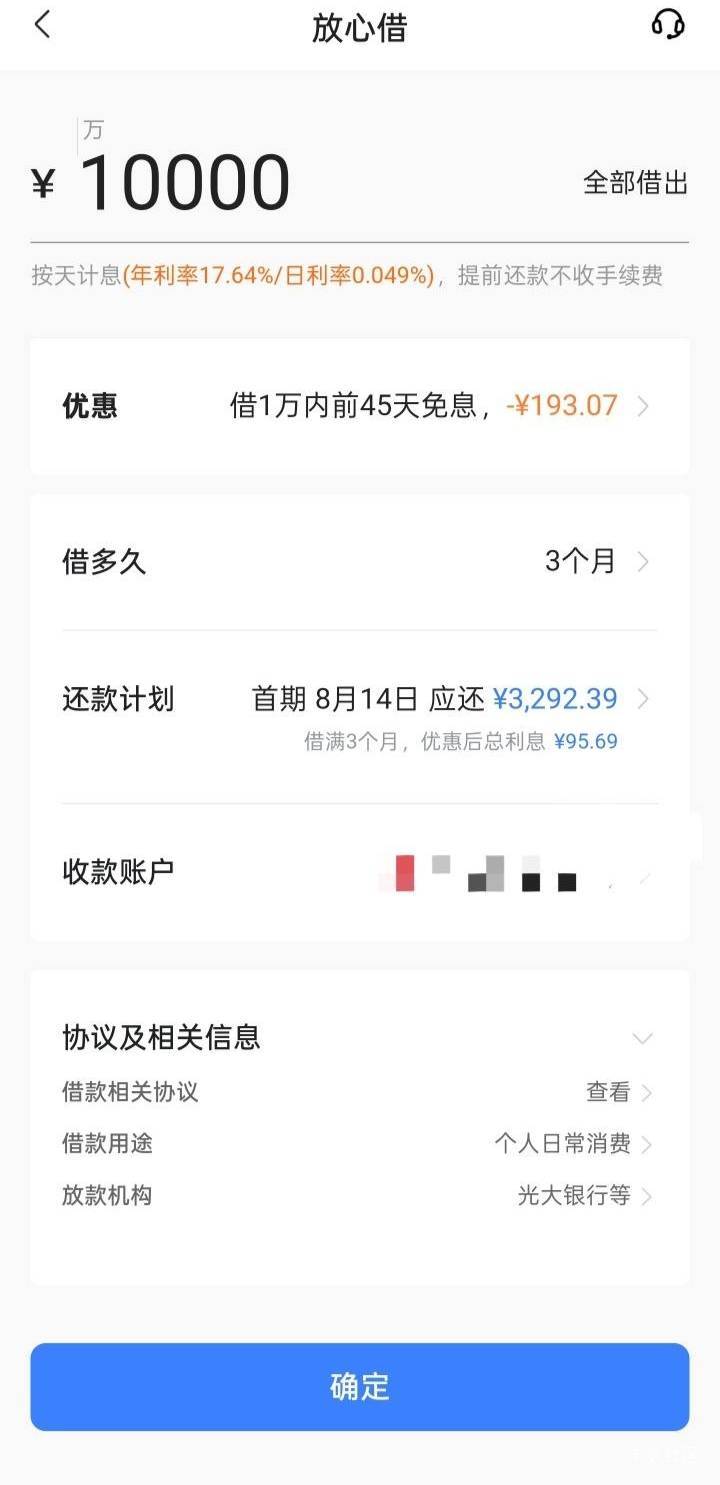Viewport: 720px width, 1485px height.
Task: Confirm the loan with 确定
Action: pyautogui.click(x=360, y=1387)
